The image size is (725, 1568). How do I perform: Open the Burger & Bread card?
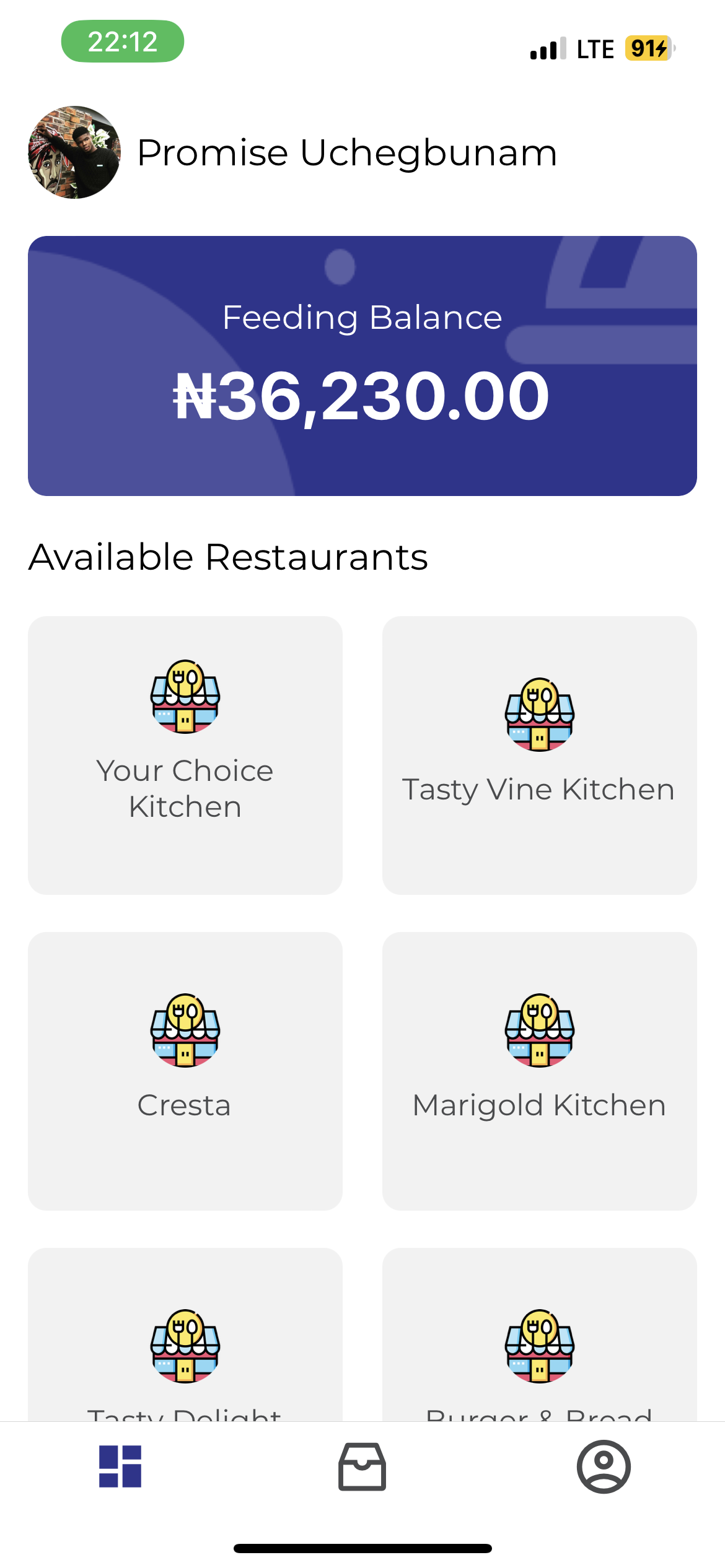point(540,1334)
